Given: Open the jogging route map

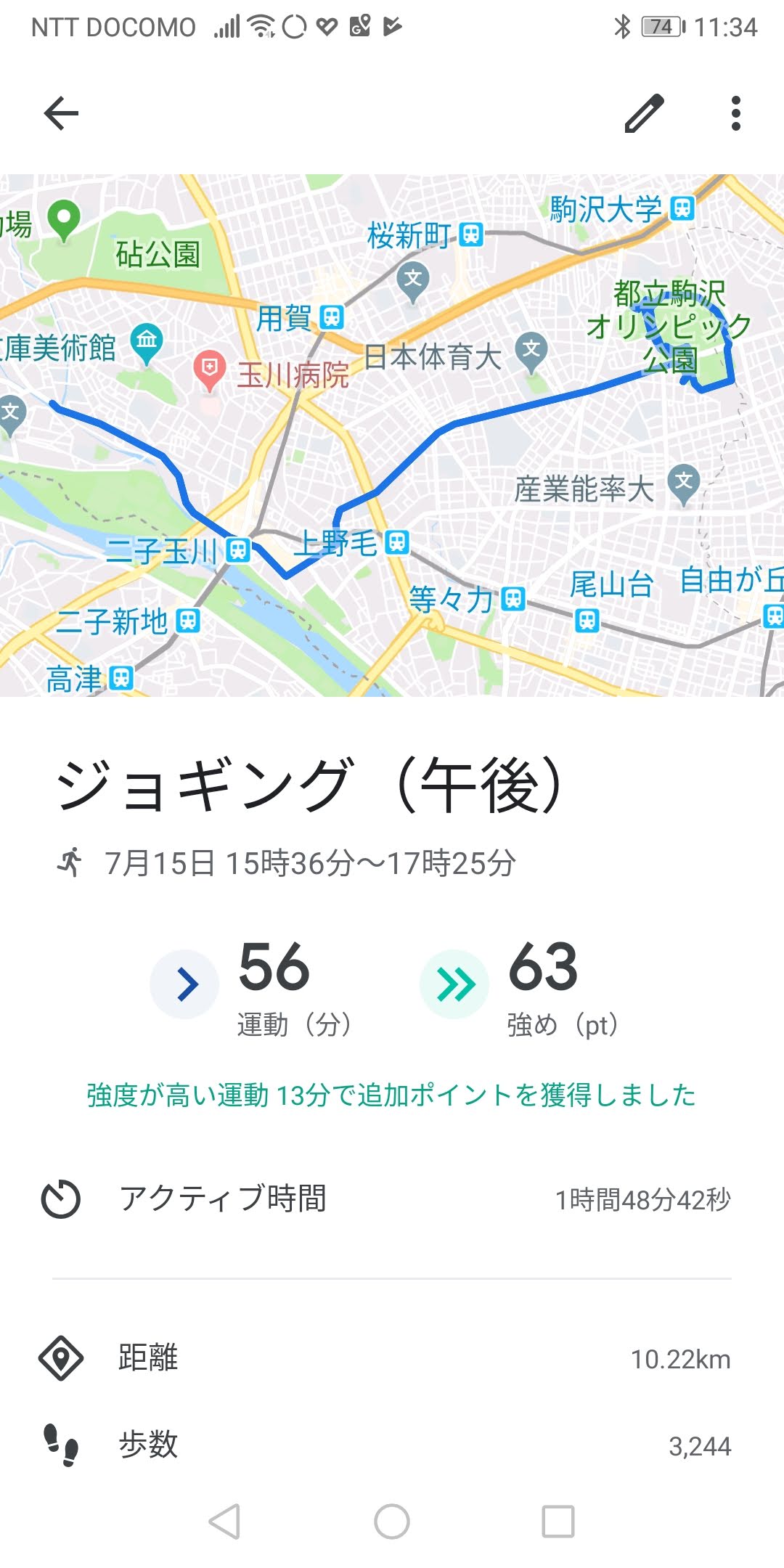Looking at the screenshot, I should coord(392,436).
